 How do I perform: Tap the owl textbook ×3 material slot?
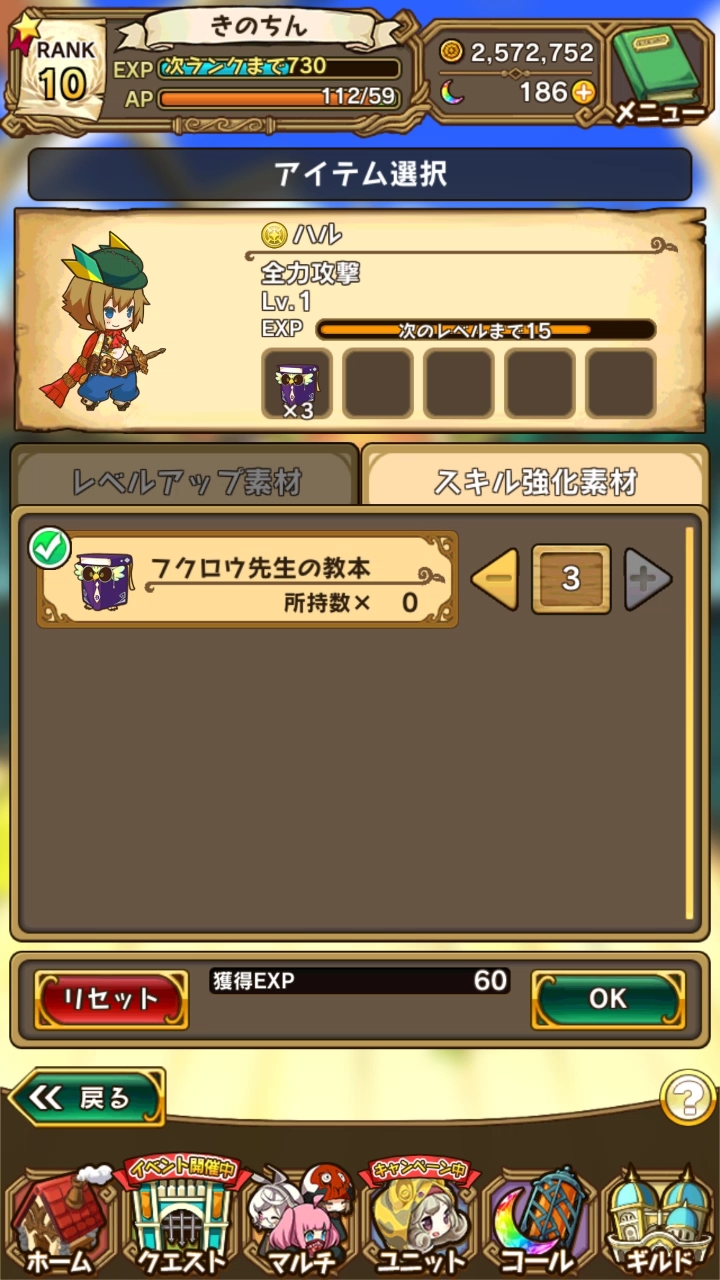(x=297, y=384)
